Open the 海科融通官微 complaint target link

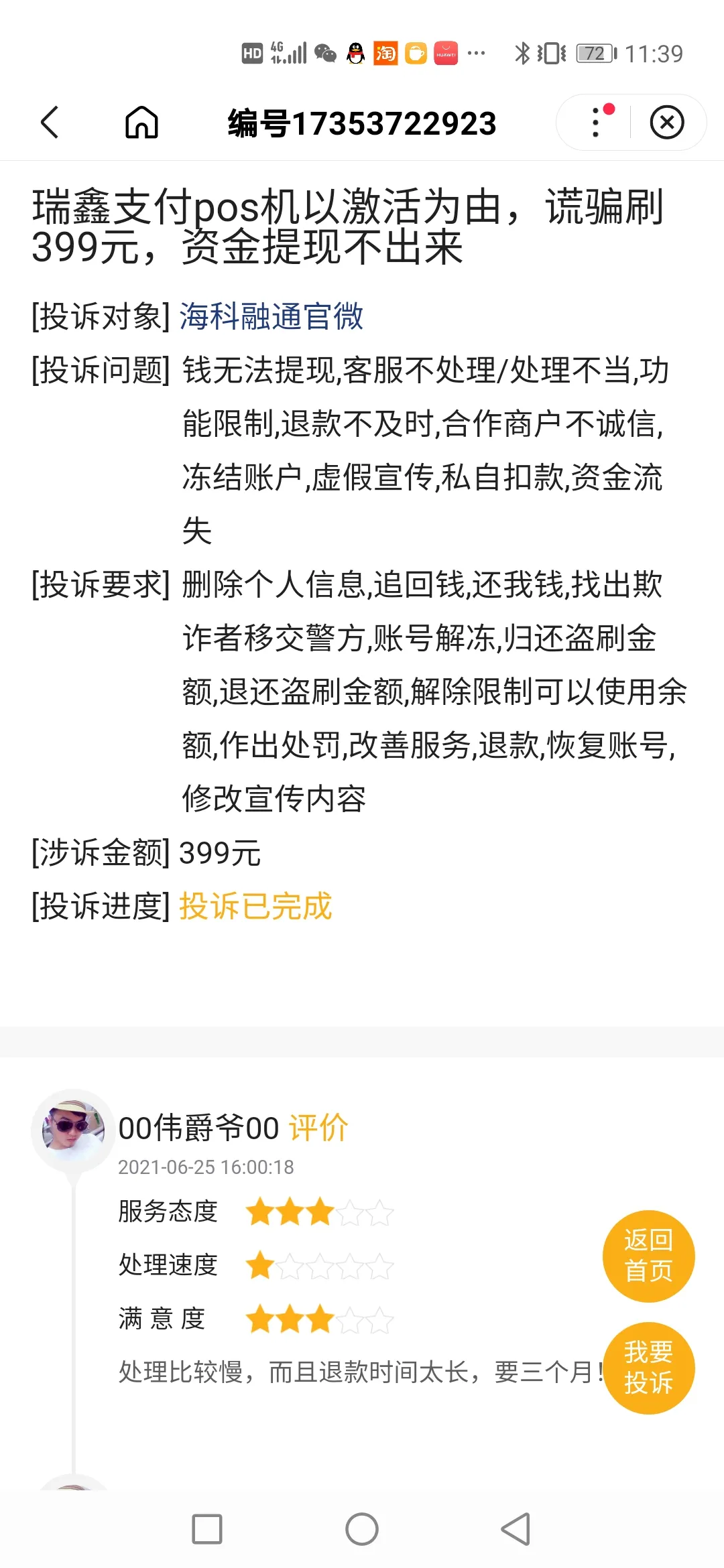pyautogui.click(x=271, y=316)
